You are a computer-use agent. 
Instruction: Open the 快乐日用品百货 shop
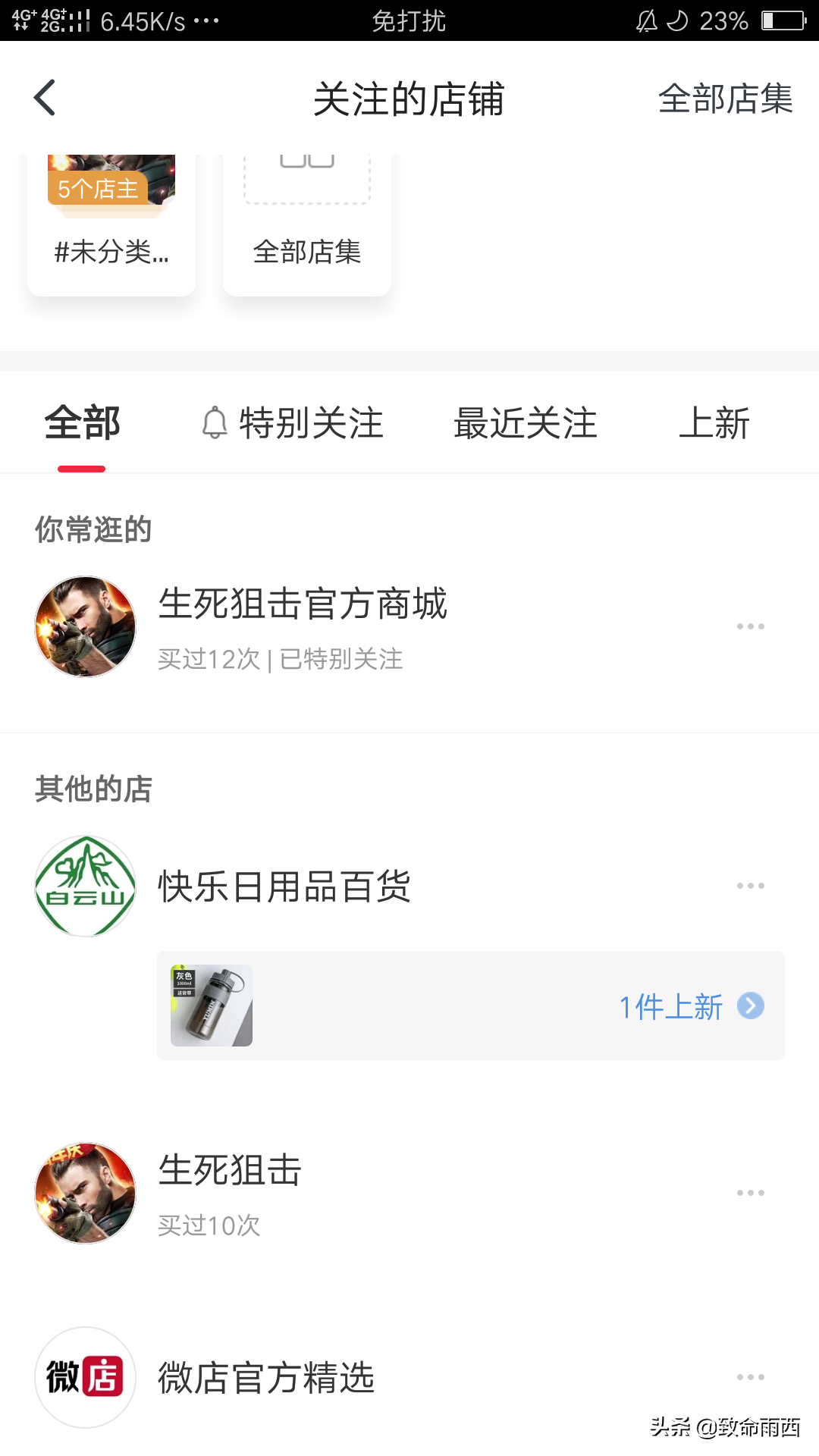coord(284,886)
